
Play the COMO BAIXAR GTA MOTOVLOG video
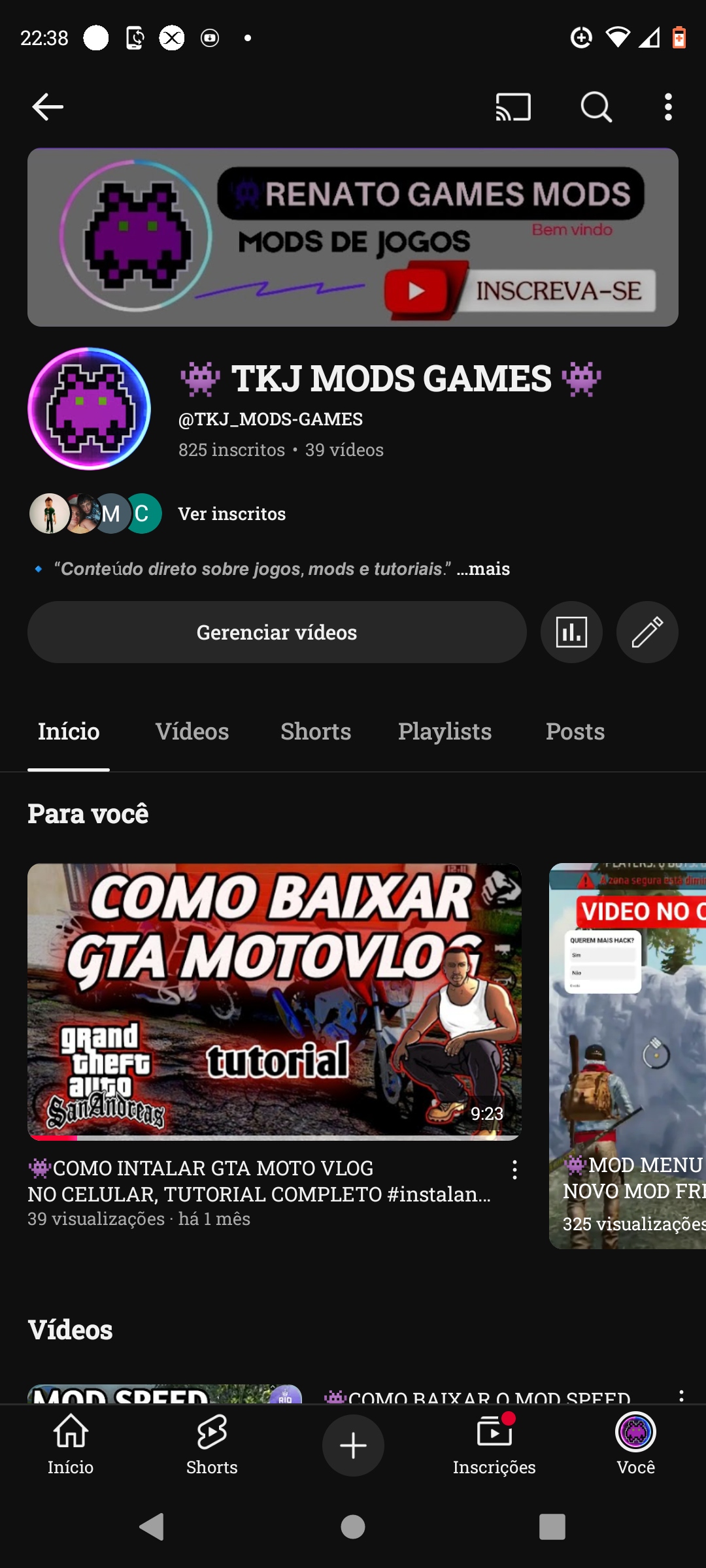(x=275, y=1001)
